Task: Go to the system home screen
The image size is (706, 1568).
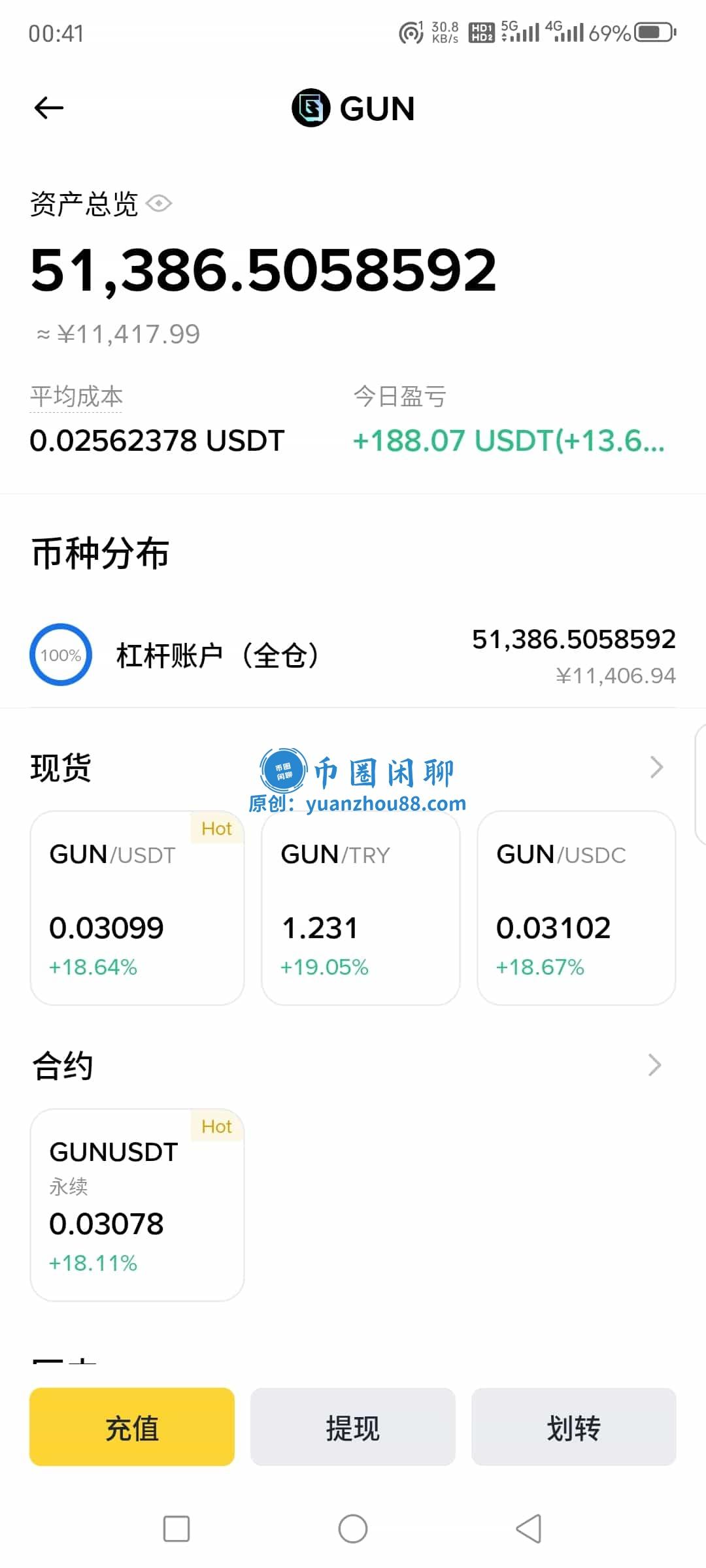Action: click(x=353, y=1529)
